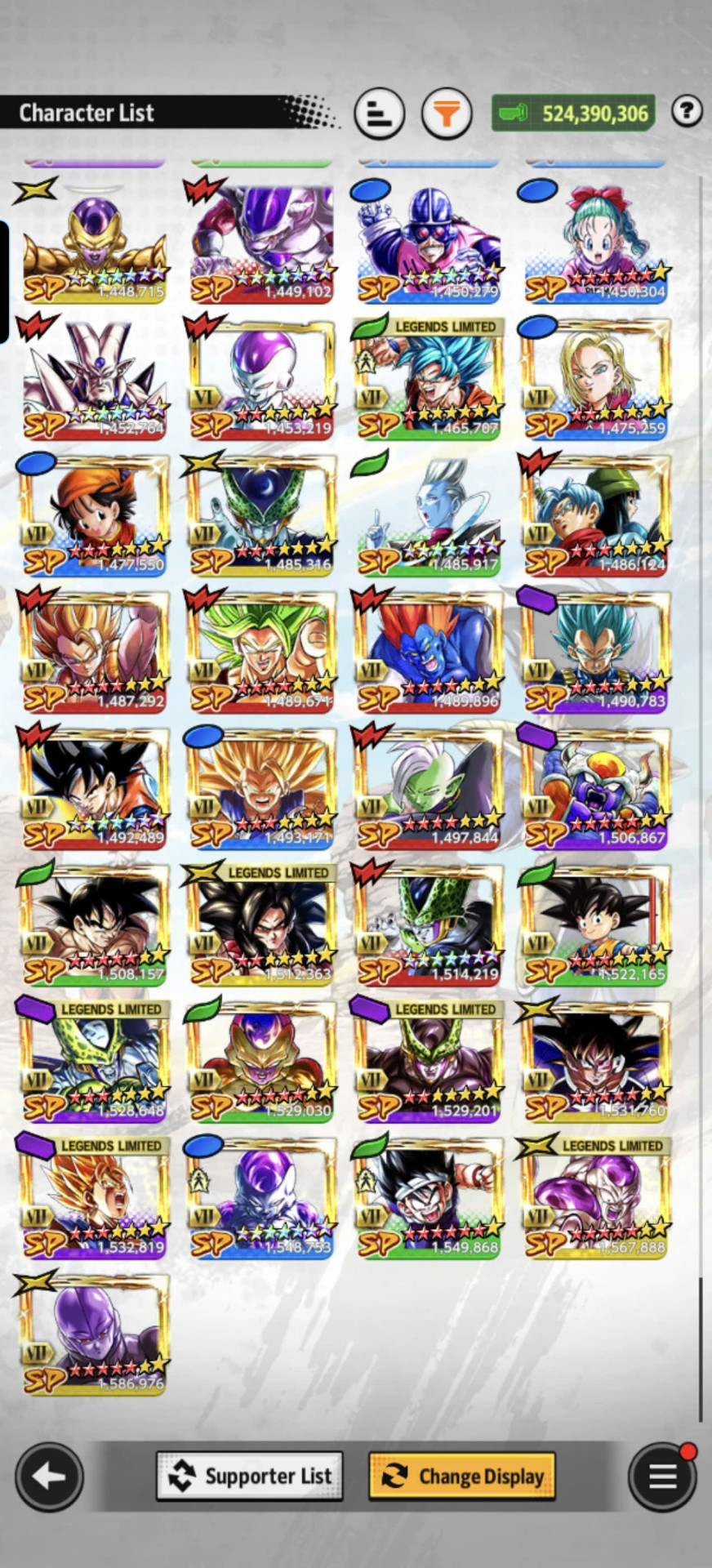The image size is (712, 1568).
Task: Tap Change Display button
Action: 462,1476
